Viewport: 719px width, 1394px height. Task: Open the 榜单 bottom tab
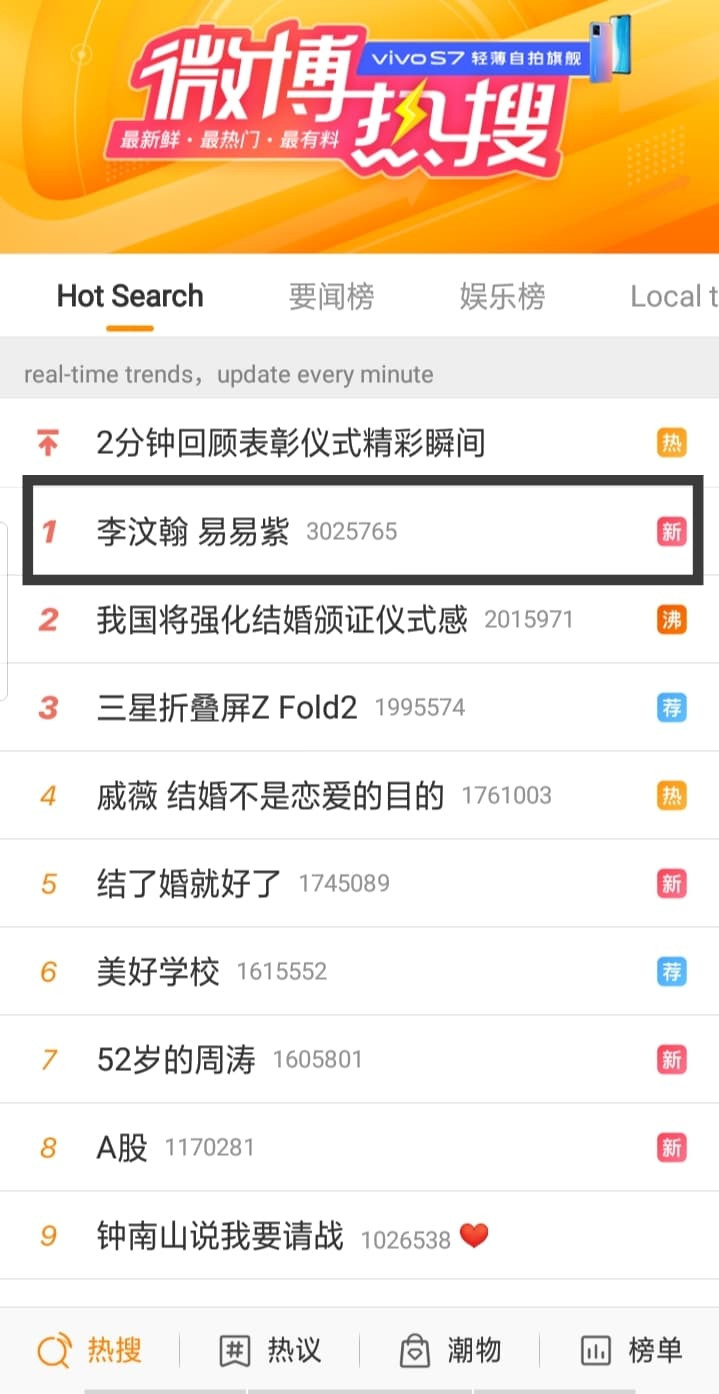click(x=631, y=1351)
